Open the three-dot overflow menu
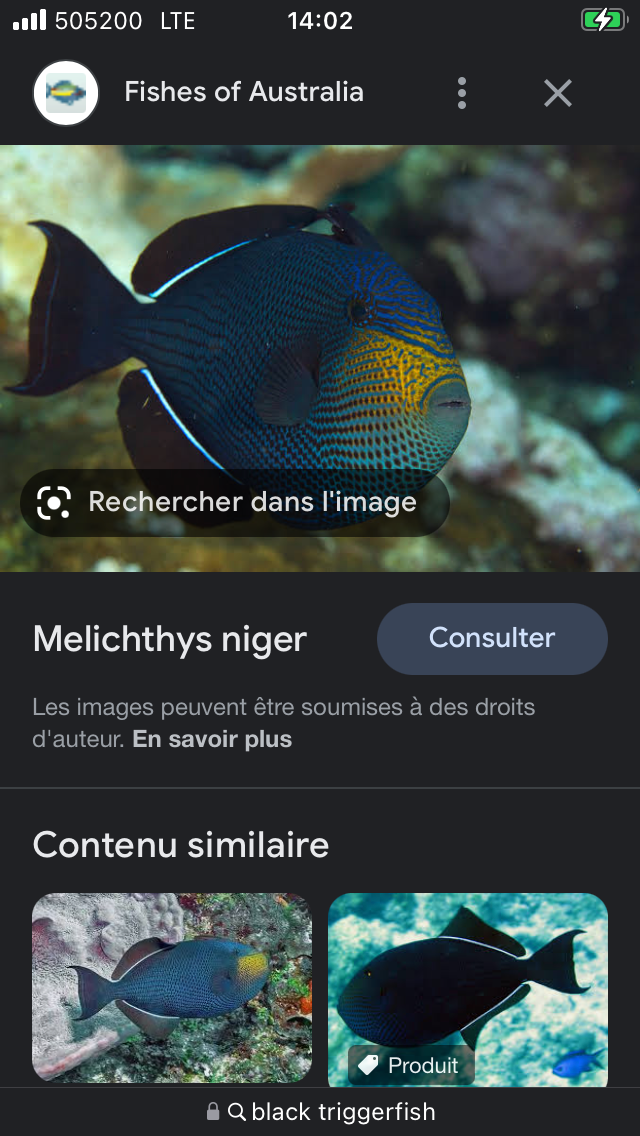Screen dimensions: 640x1136 click(x=462, y=93)
